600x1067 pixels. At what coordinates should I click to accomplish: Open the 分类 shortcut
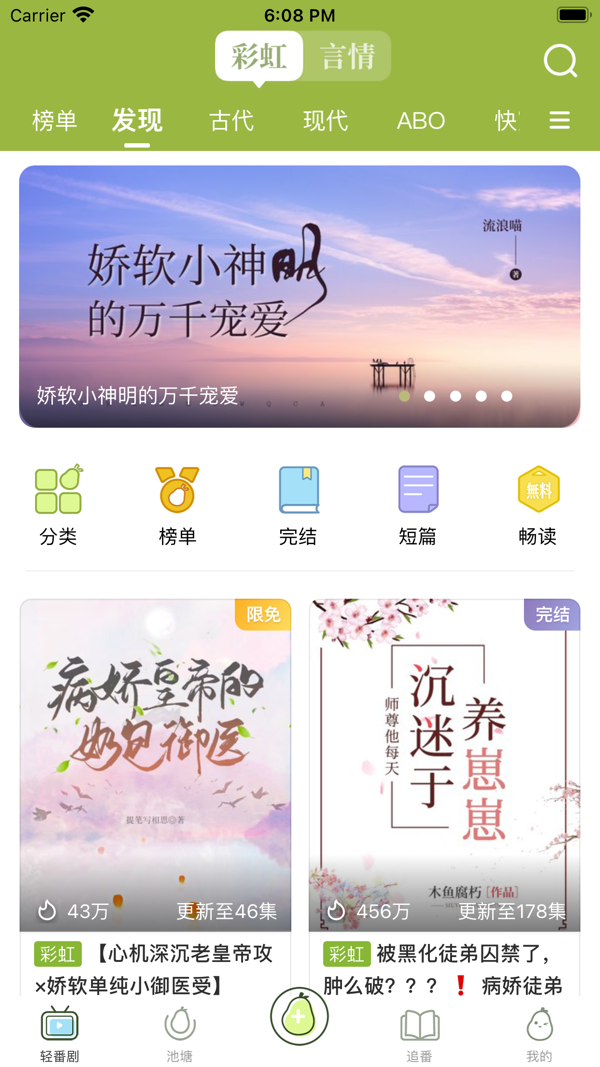pyautogui.click(x=58, y=505)
